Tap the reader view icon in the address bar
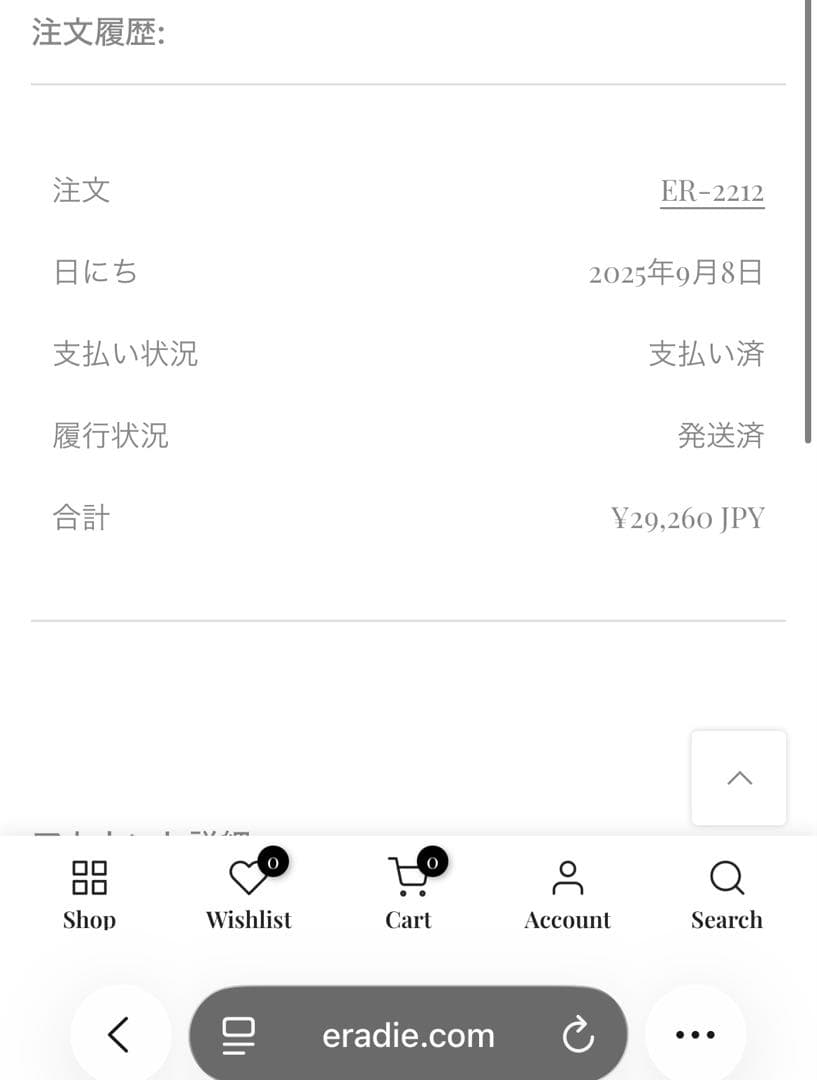Screen dimensions: 817x1080 click(x=237, y=1035)
